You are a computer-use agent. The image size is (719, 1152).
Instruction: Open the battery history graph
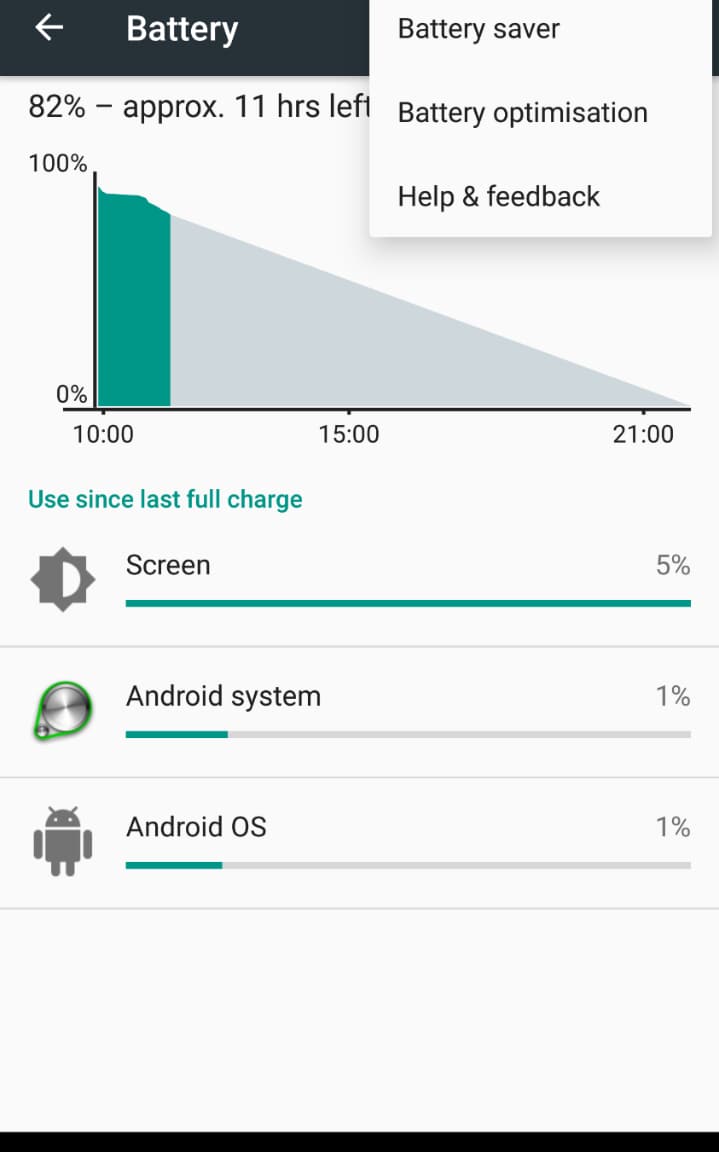tap(359, 298)
